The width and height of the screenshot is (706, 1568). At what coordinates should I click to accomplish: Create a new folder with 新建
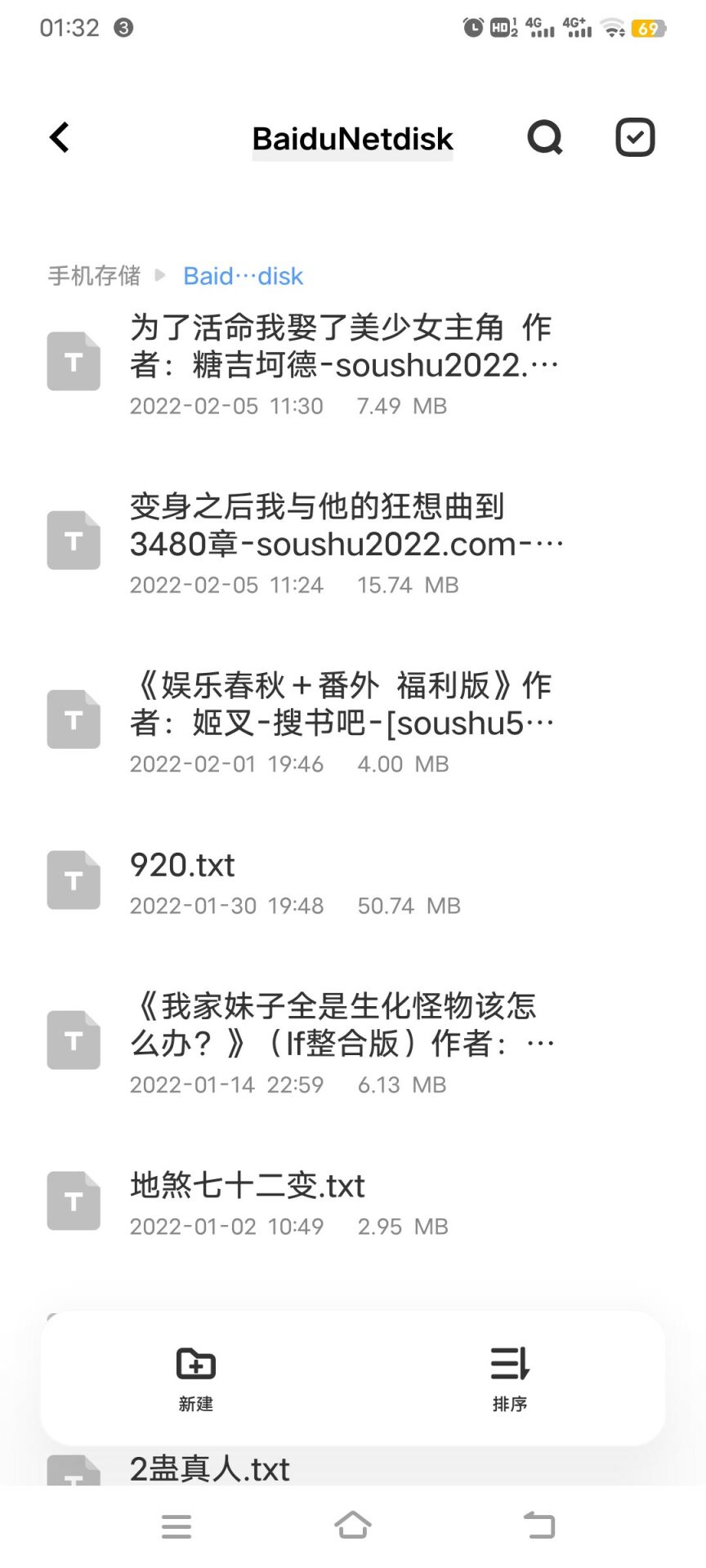coord(196,1377)
